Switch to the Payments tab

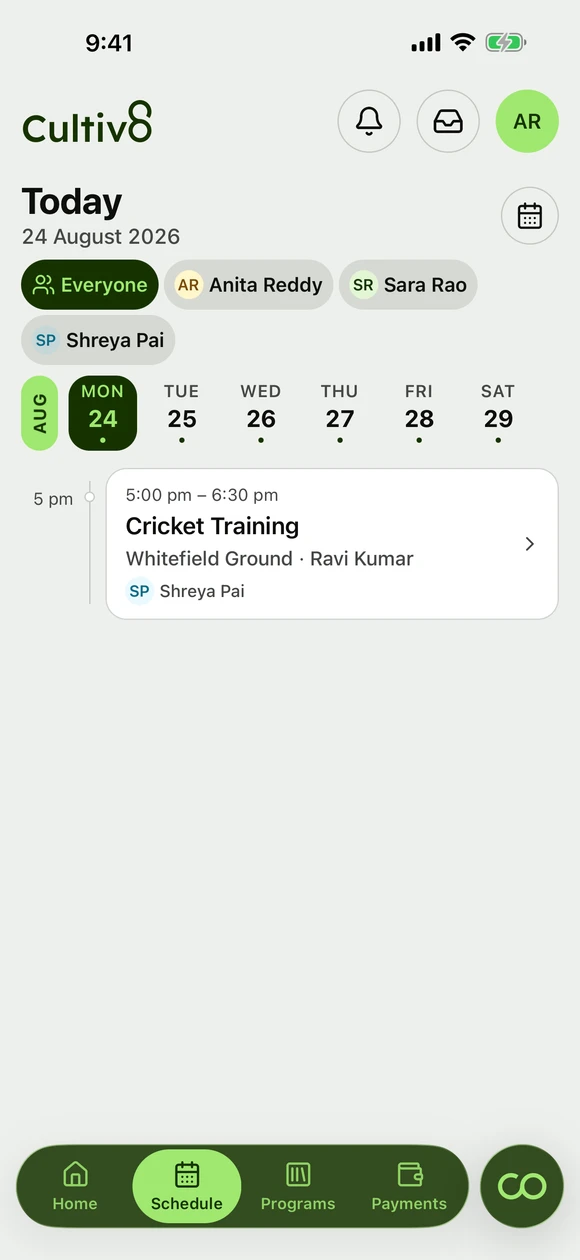(x=409, y=1186)
